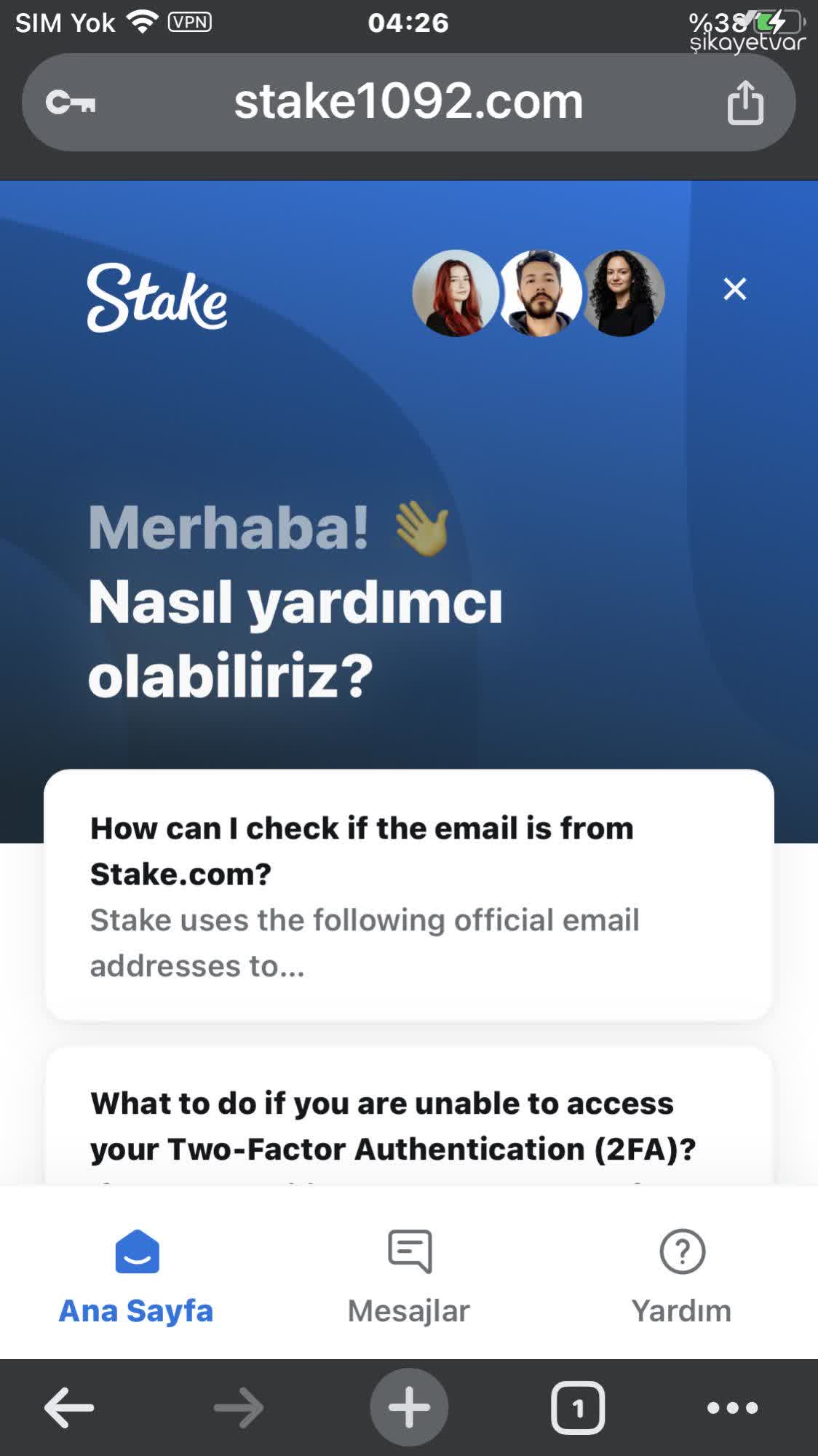Go back to the previous page
This screenshot has width=818, height=1456.
[69, 1407]
